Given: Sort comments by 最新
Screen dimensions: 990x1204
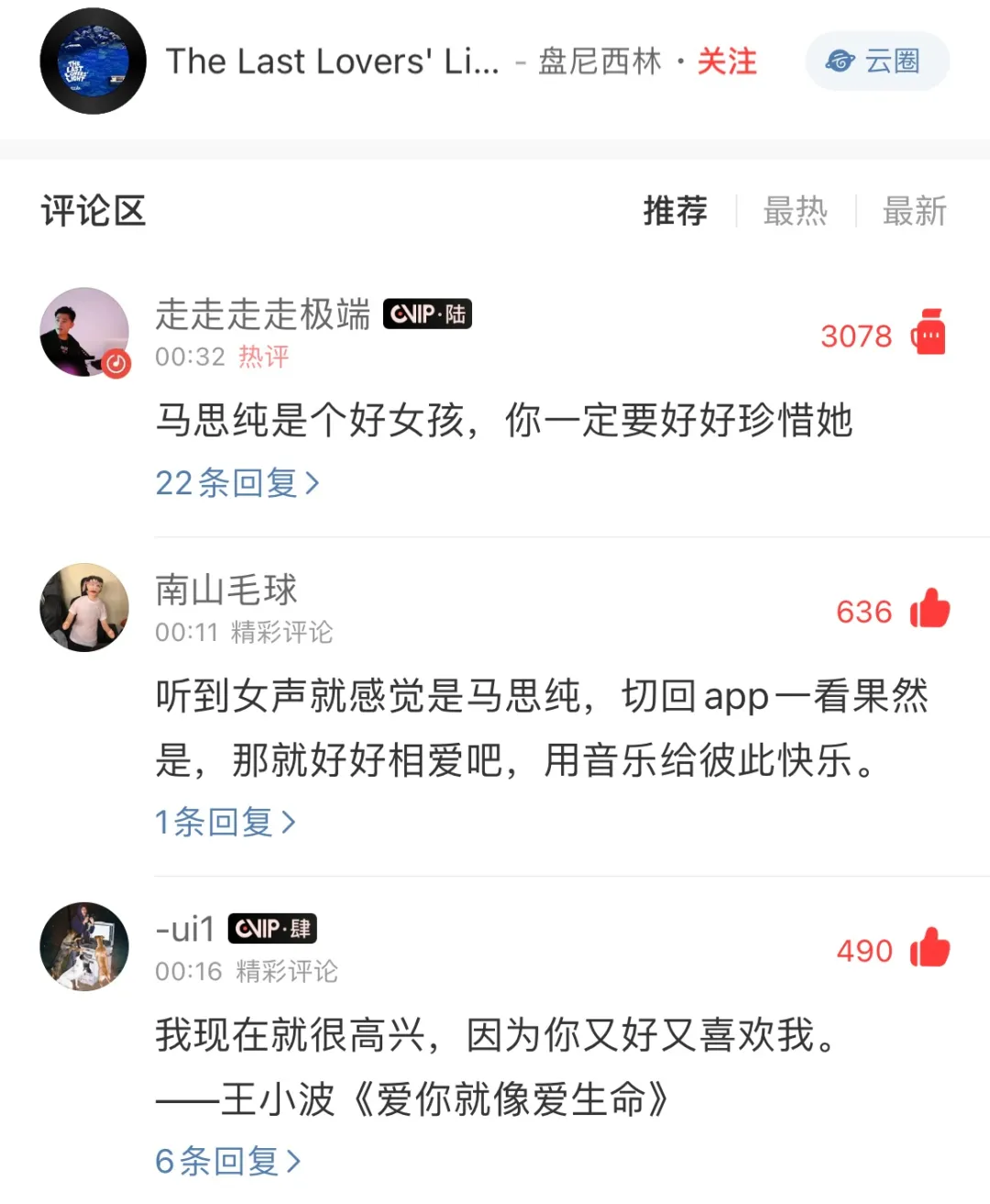Looking at the screenshot, I should pyautogui.click(x=914, y=211).
